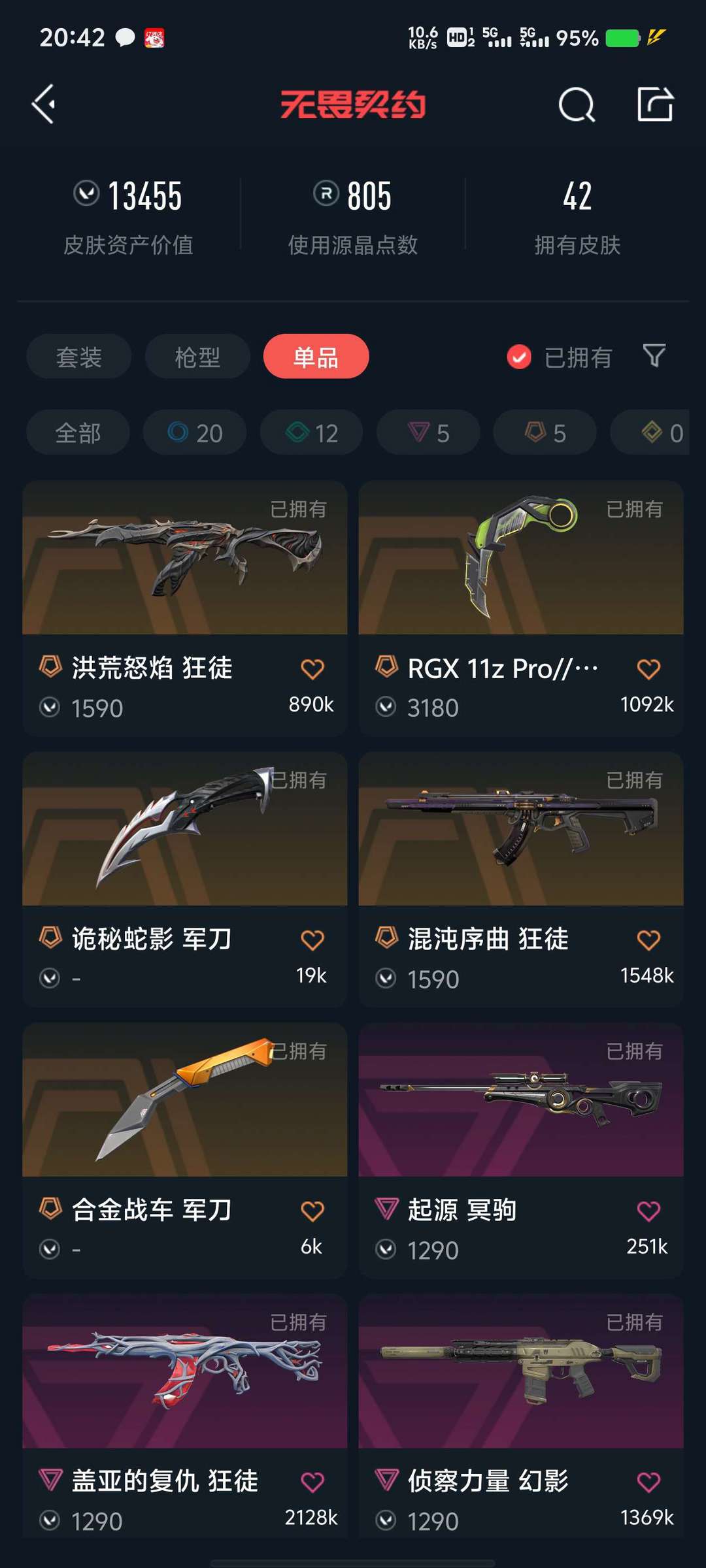Like the RGX 11z Pro skin
Screen dimensions: 706x1568
(648, 669)
